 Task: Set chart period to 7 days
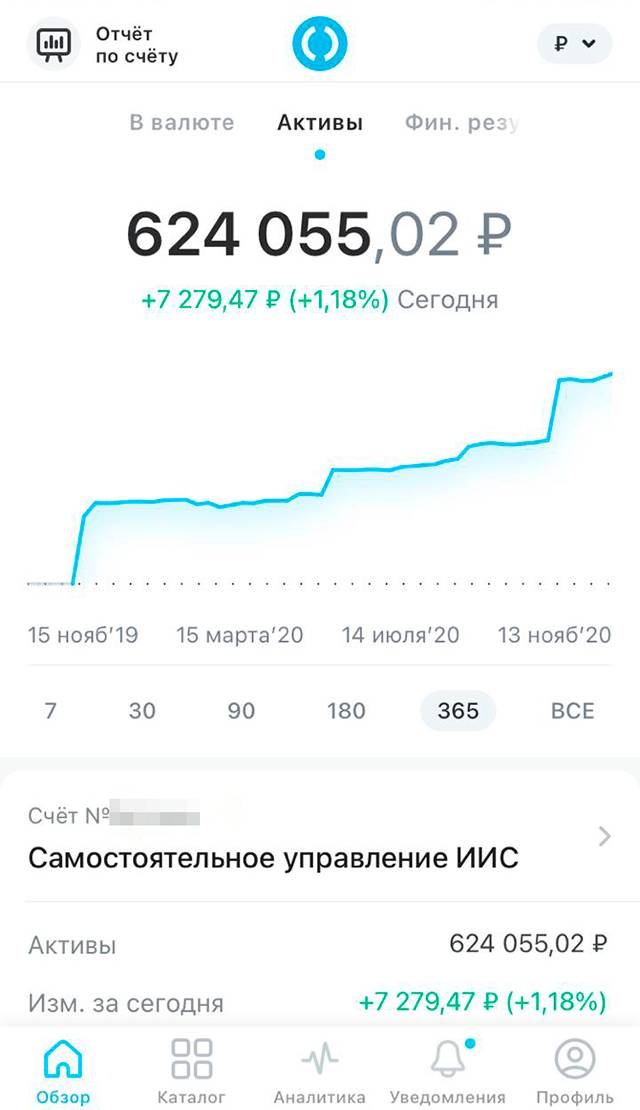pyautogui.click(x=50, y=710)
